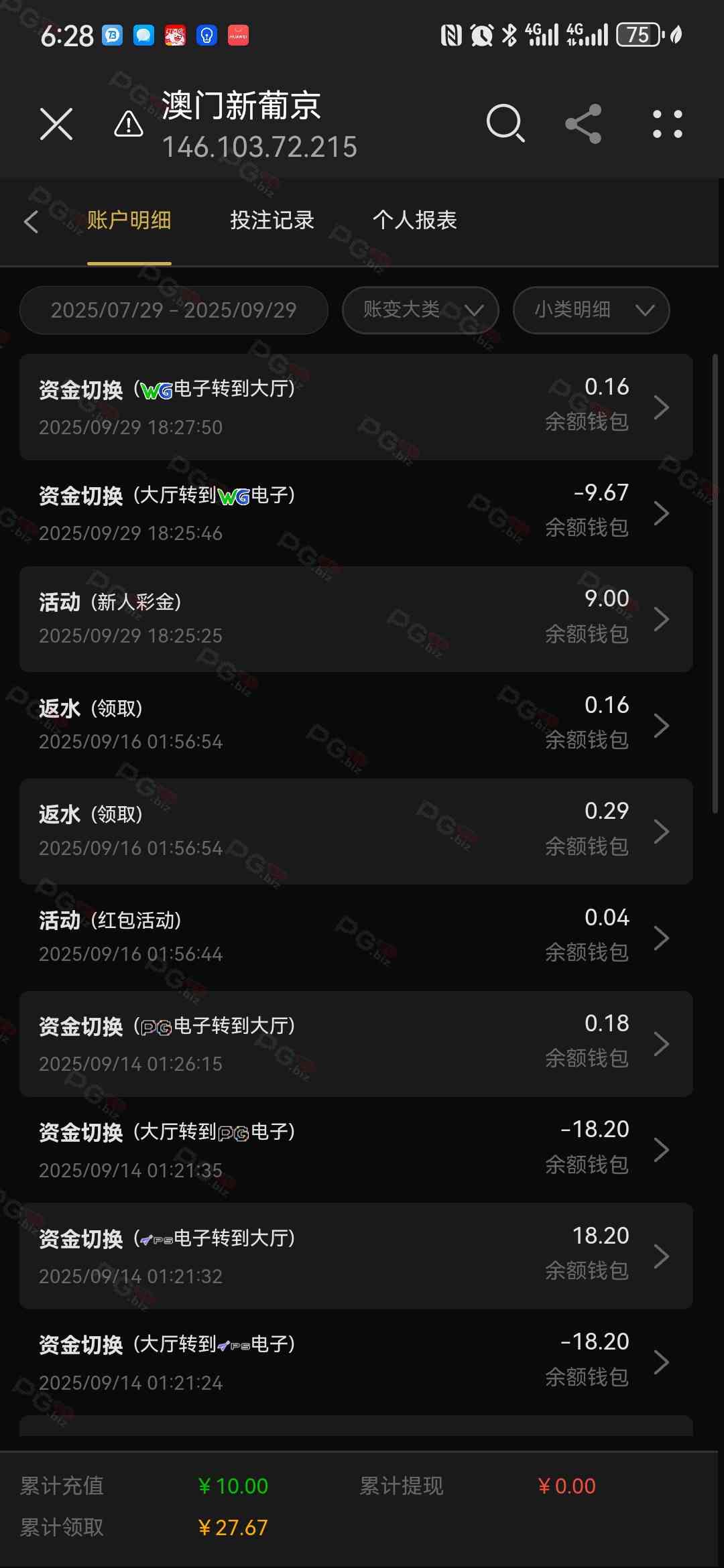This screenshot has height=1568, width=724.
Task: Open the -18.20 transfer record at 01:21:35
Action: [x=355, y=1150]
